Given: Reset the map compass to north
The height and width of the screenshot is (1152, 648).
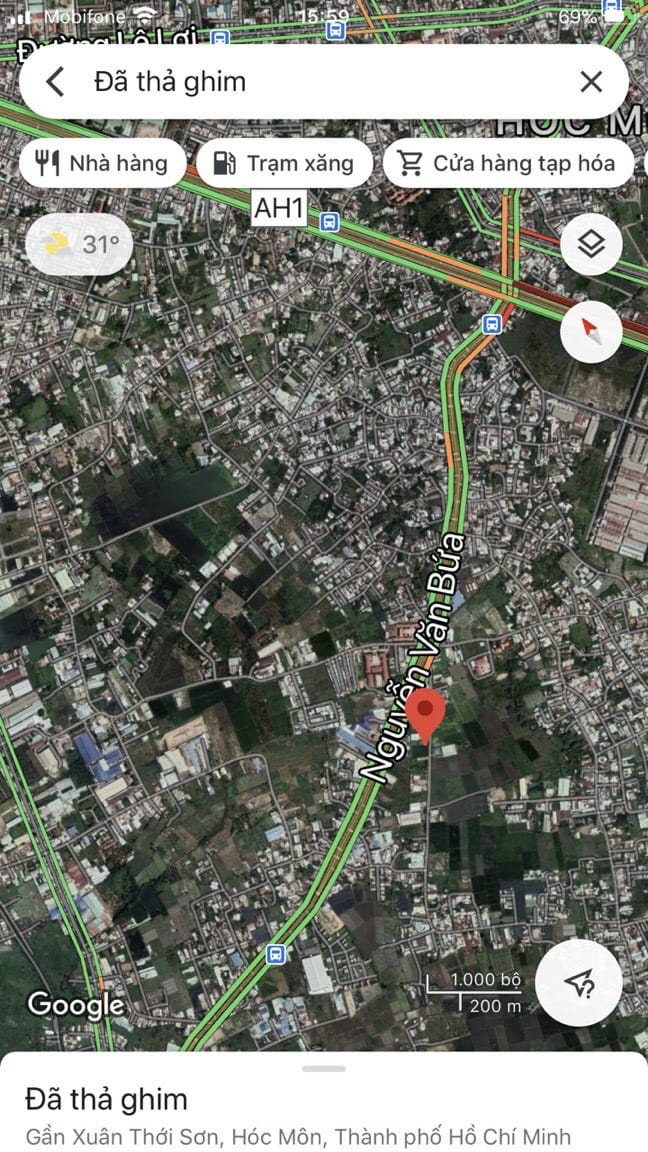Looking at the screenshot, I should 591,332.
